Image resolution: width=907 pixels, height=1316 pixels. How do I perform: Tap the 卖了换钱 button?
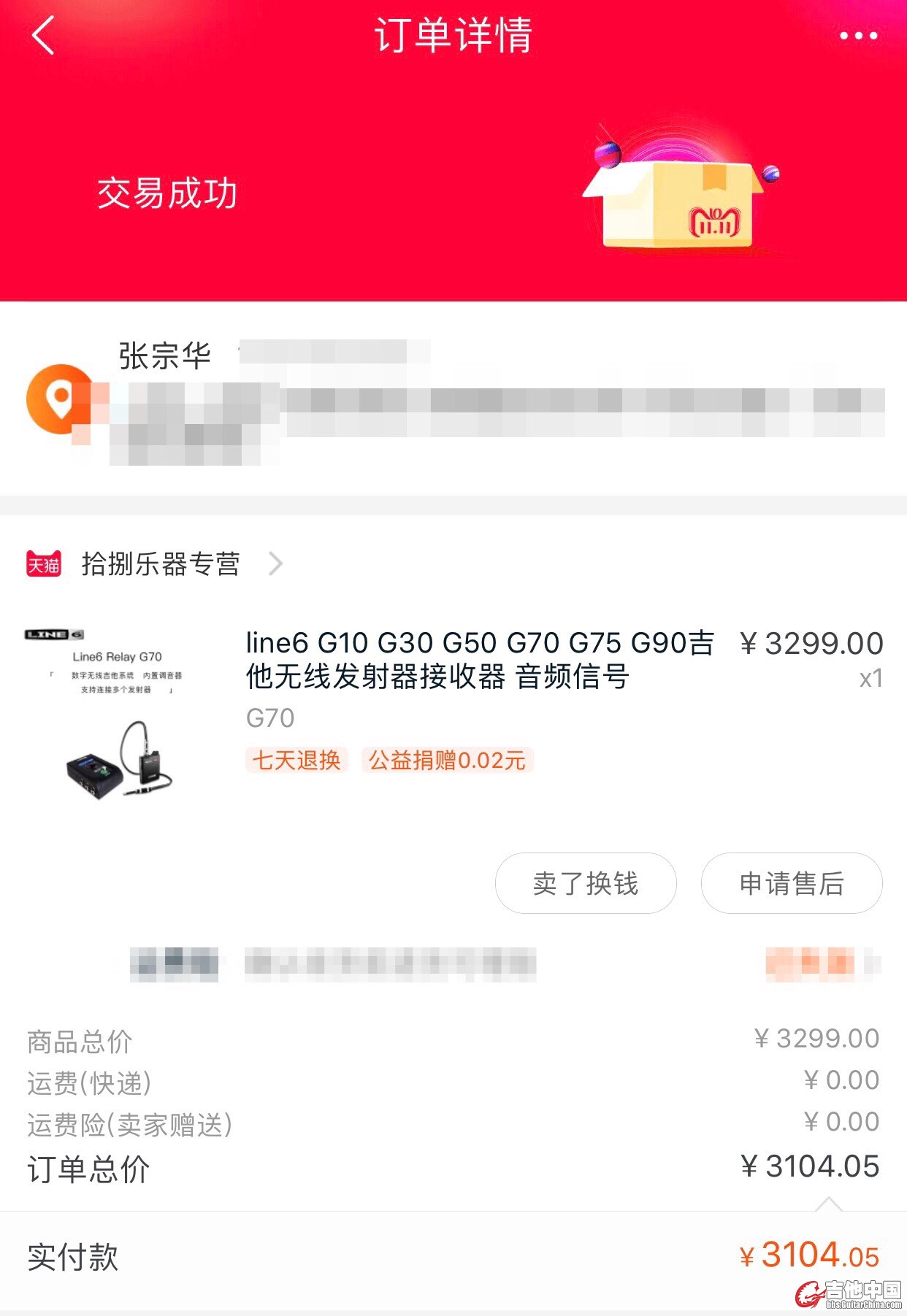586,883
